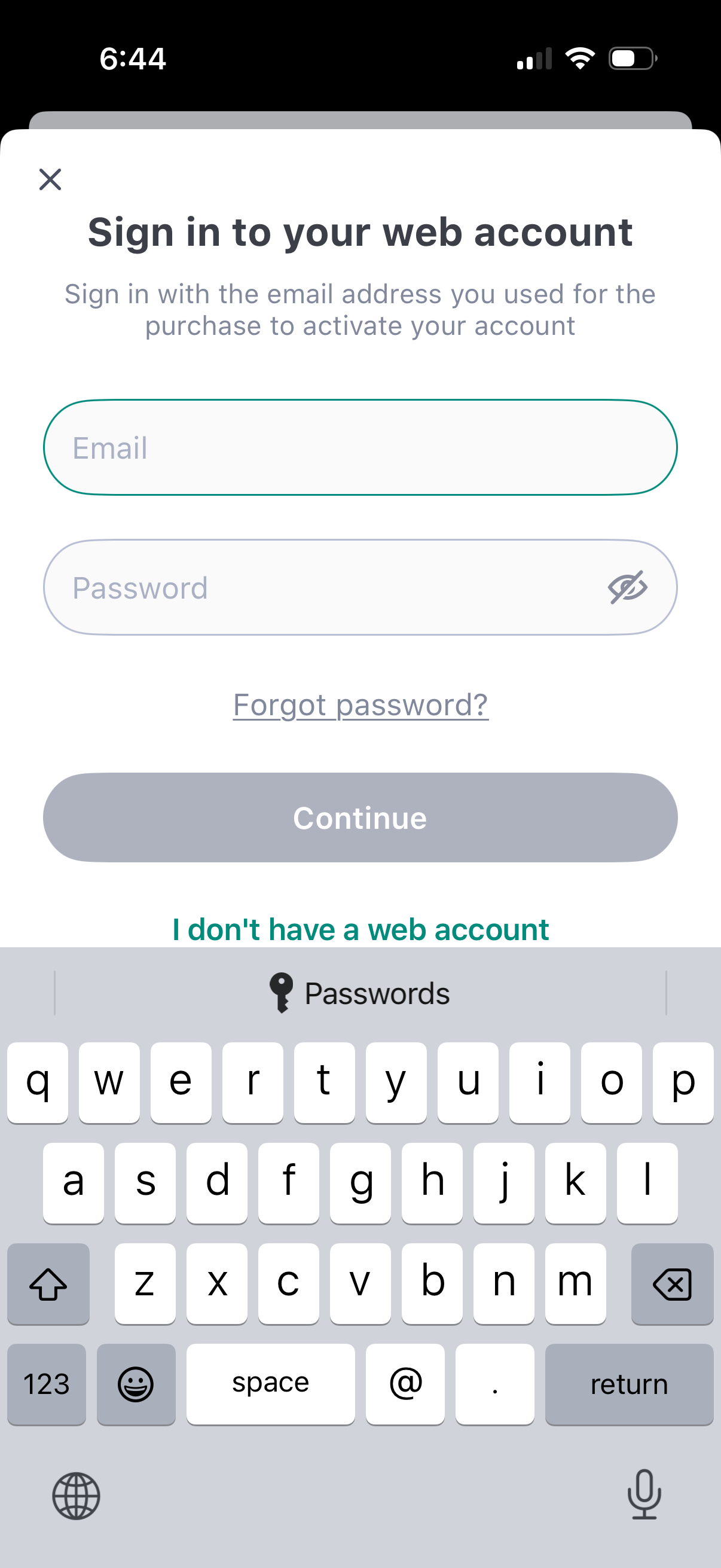The height and width of the screenshot is (1568, 721).
Task: Select I don't have a web account
Action: point(360,928)
